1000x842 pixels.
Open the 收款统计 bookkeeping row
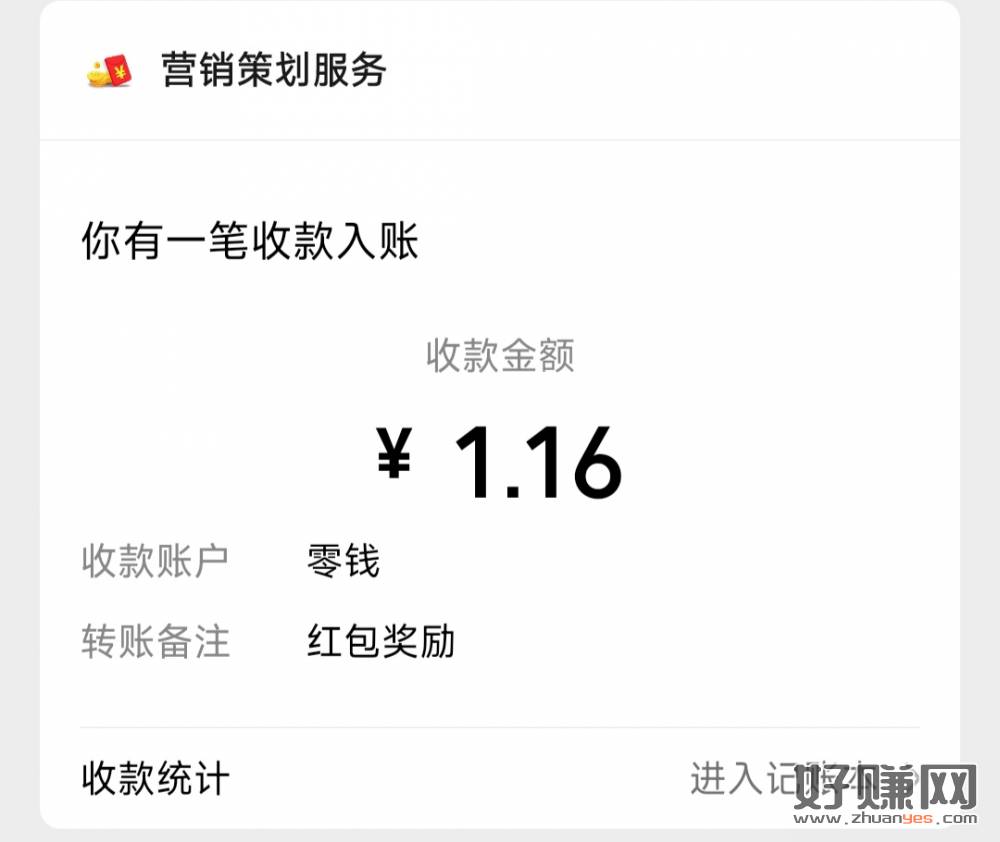(x=500, y=778)
